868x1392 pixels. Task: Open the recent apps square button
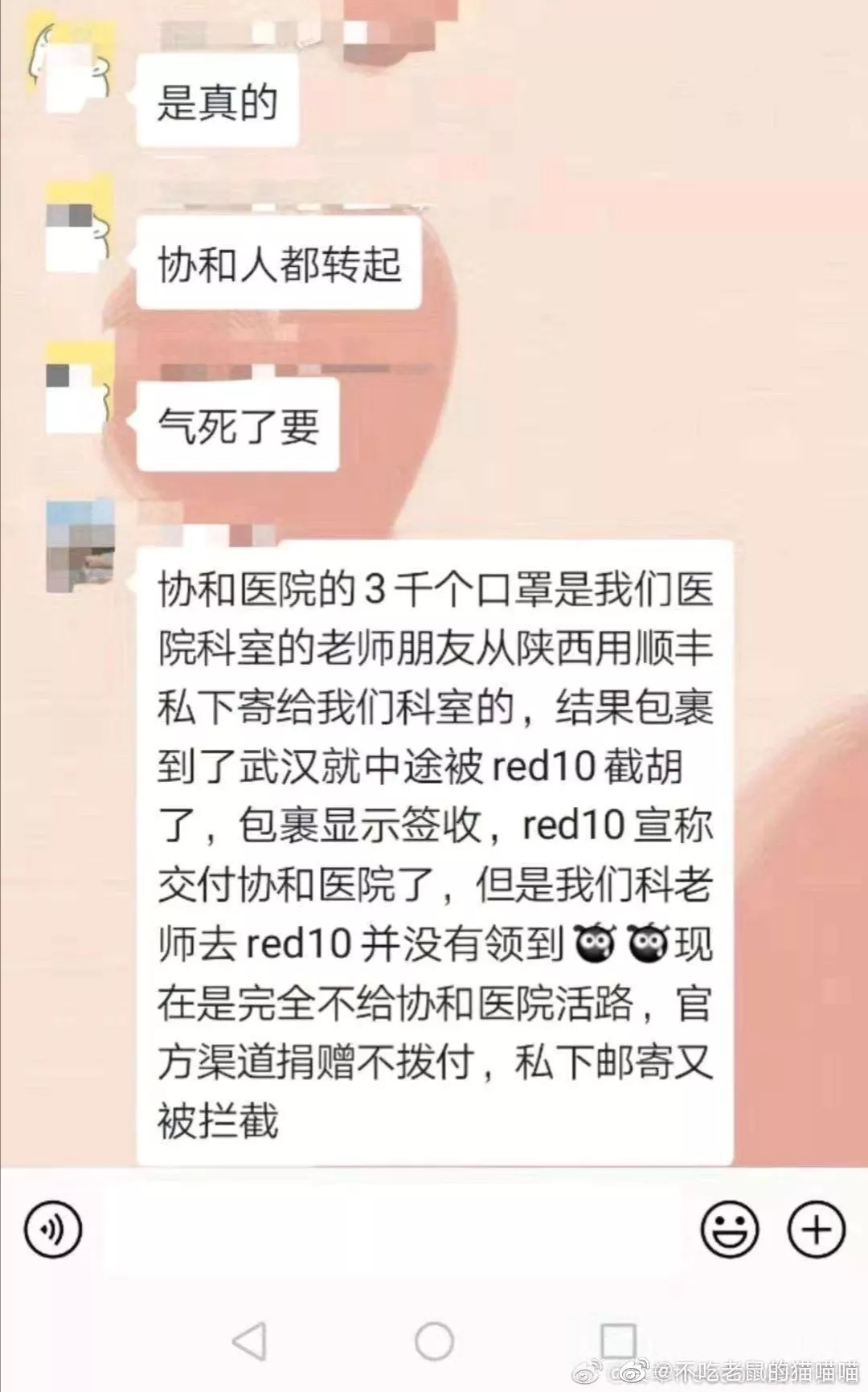[x=618, y=1341]
